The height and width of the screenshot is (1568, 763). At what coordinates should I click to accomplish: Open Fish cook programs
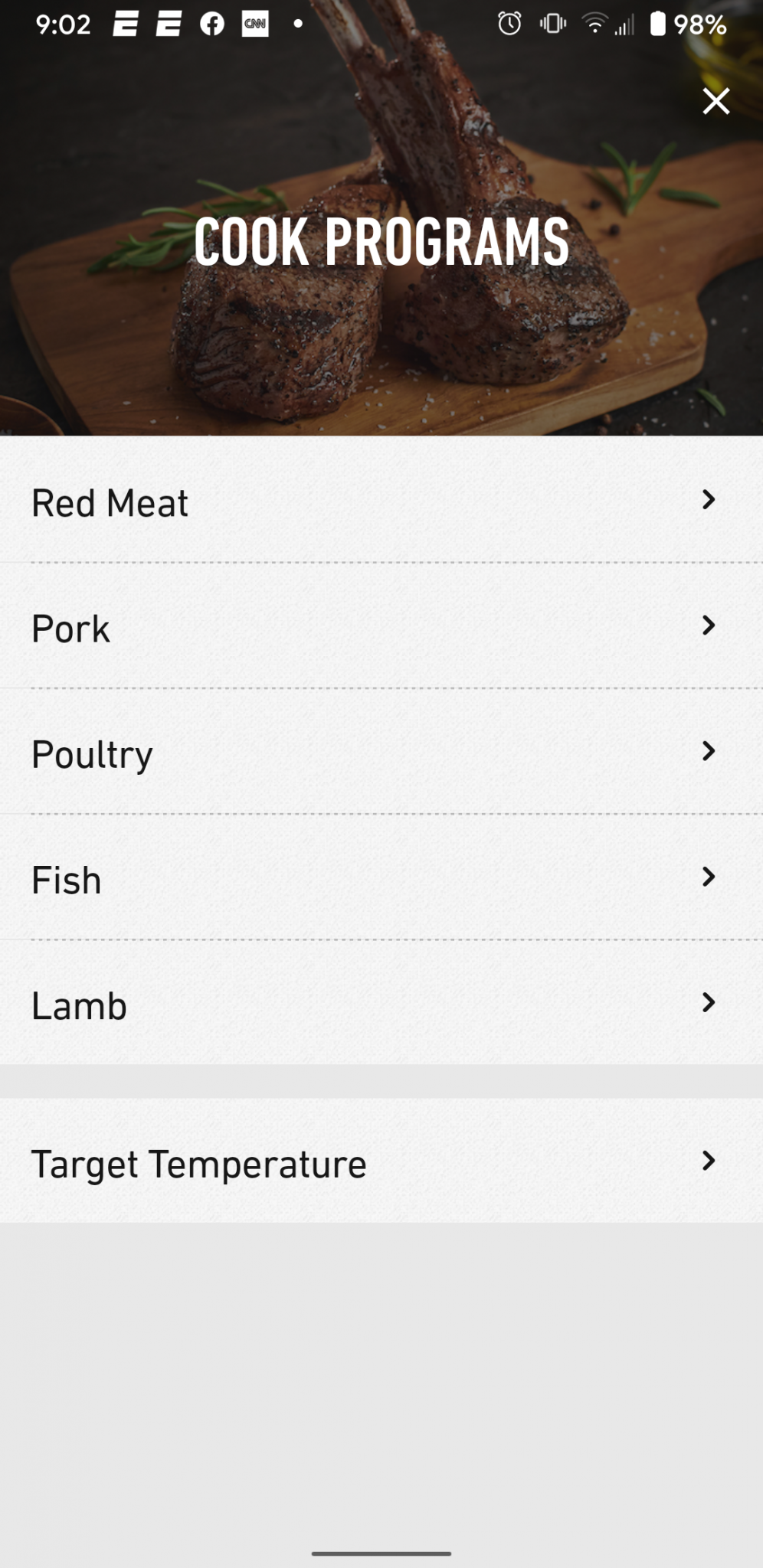(381, 879)
